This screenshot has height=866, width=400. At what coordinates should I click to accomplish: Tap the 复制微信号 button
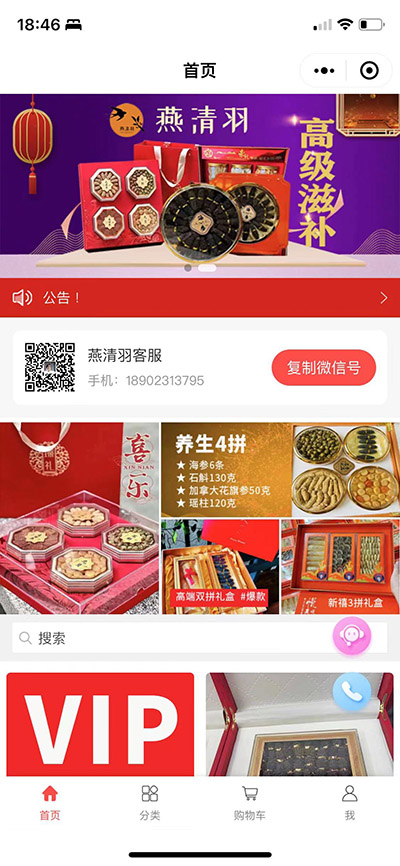(x=324, y=367)
